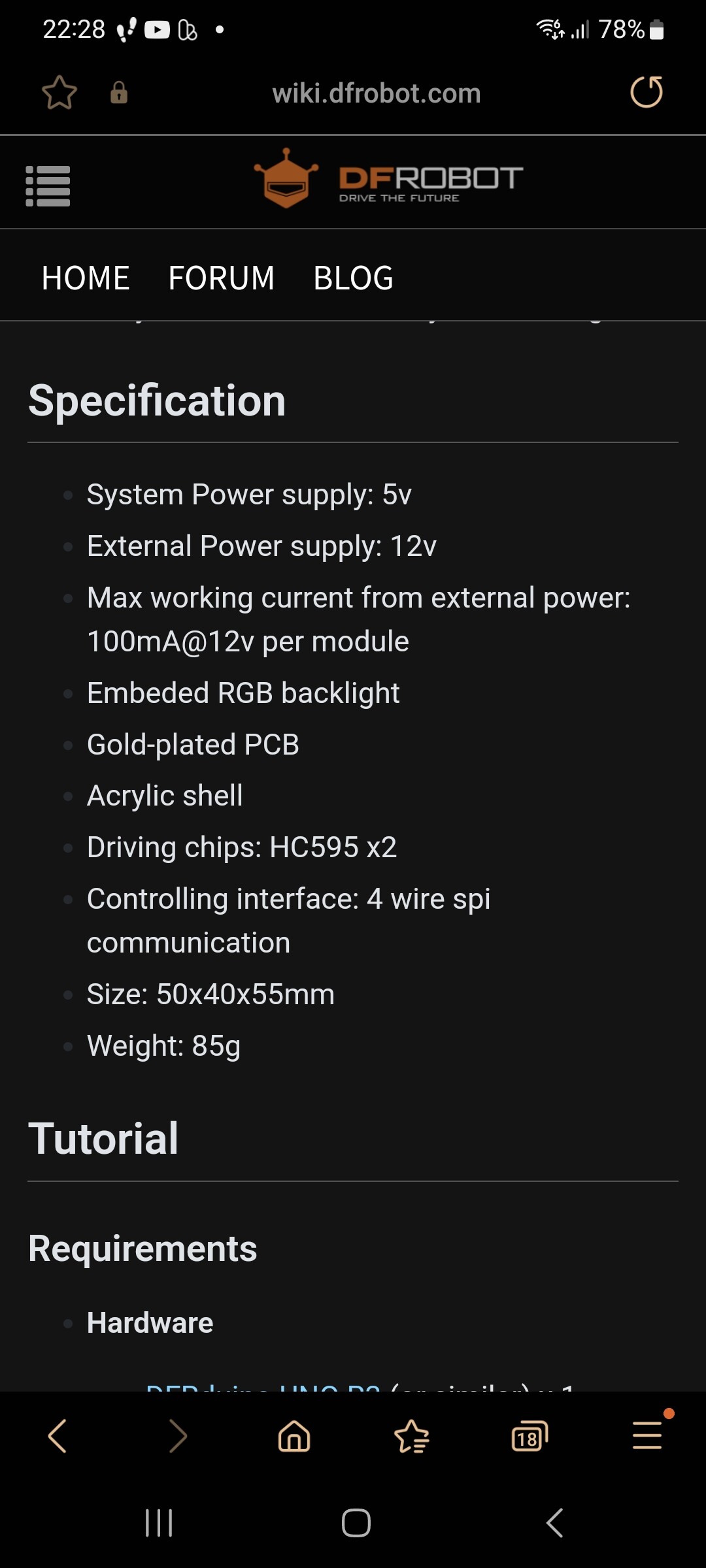Open the site list menu icon

(x=48, y=186)
